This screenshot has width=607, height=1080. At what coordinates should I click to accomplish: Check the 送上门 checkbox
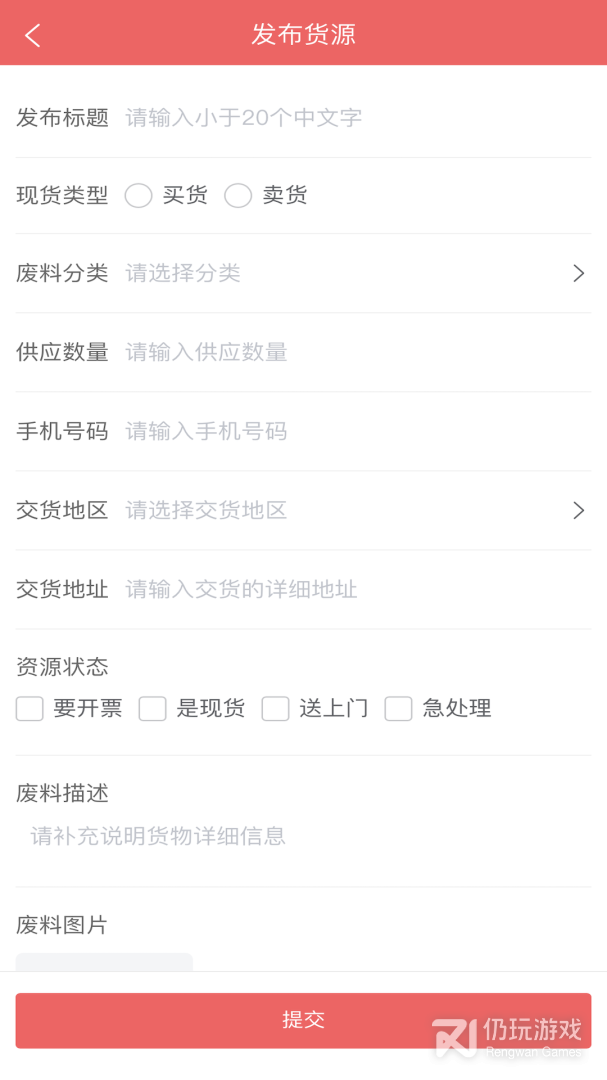[275, 709]
